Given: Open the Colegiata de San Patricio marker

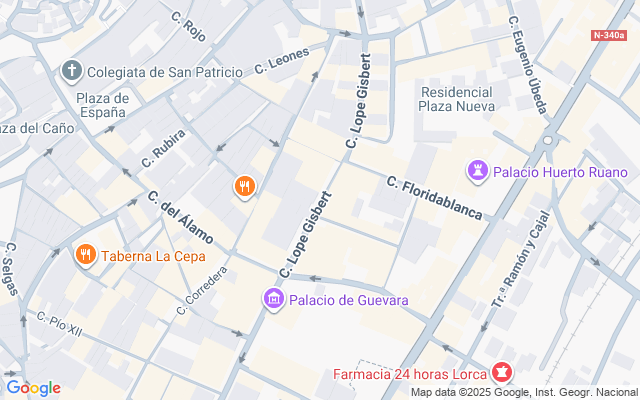Looking at the screenshot, I should click(72, 71).
